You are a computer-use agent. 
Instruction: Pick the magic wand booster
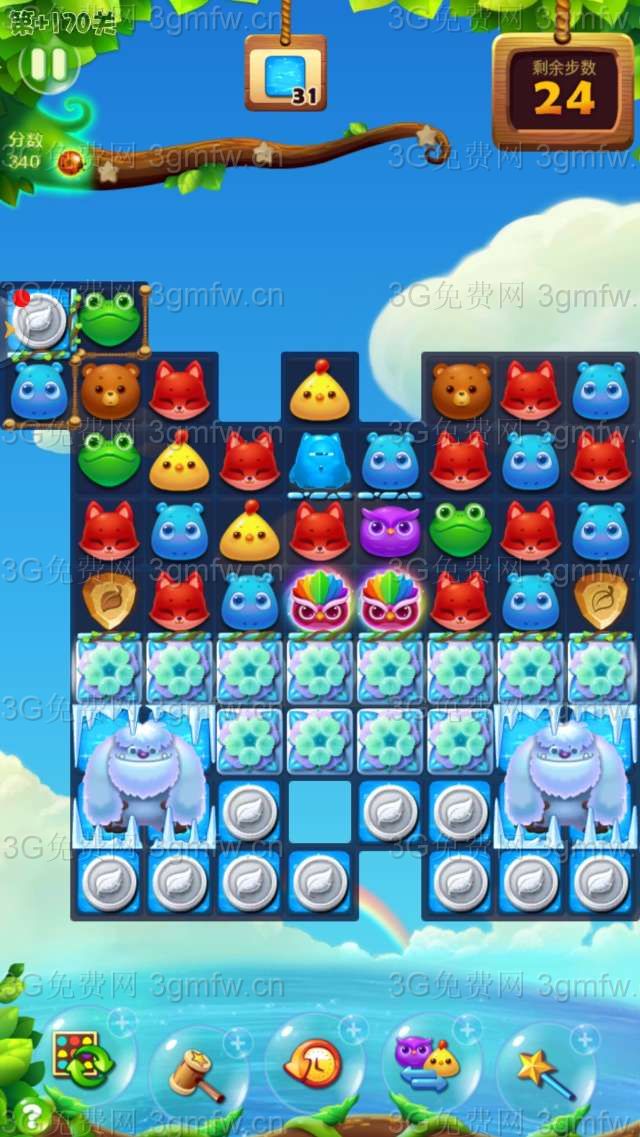[x=544, y=1070]
